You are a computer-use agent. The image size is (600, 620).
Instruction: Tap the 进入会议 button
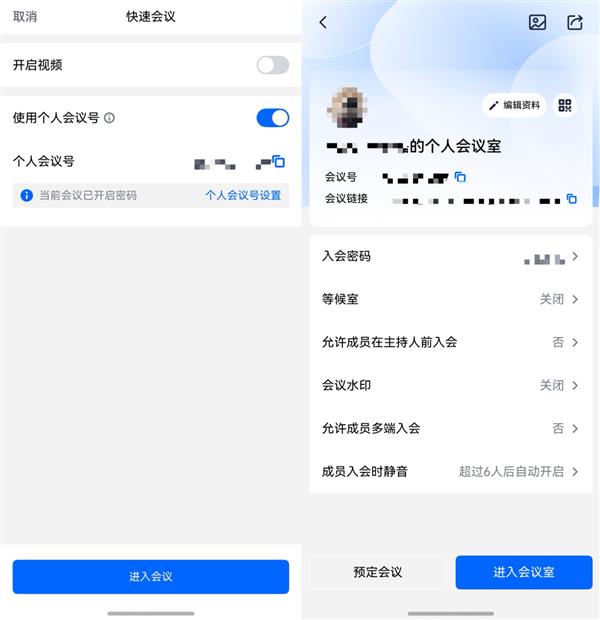pyautogui.click(x=151, y=577)
